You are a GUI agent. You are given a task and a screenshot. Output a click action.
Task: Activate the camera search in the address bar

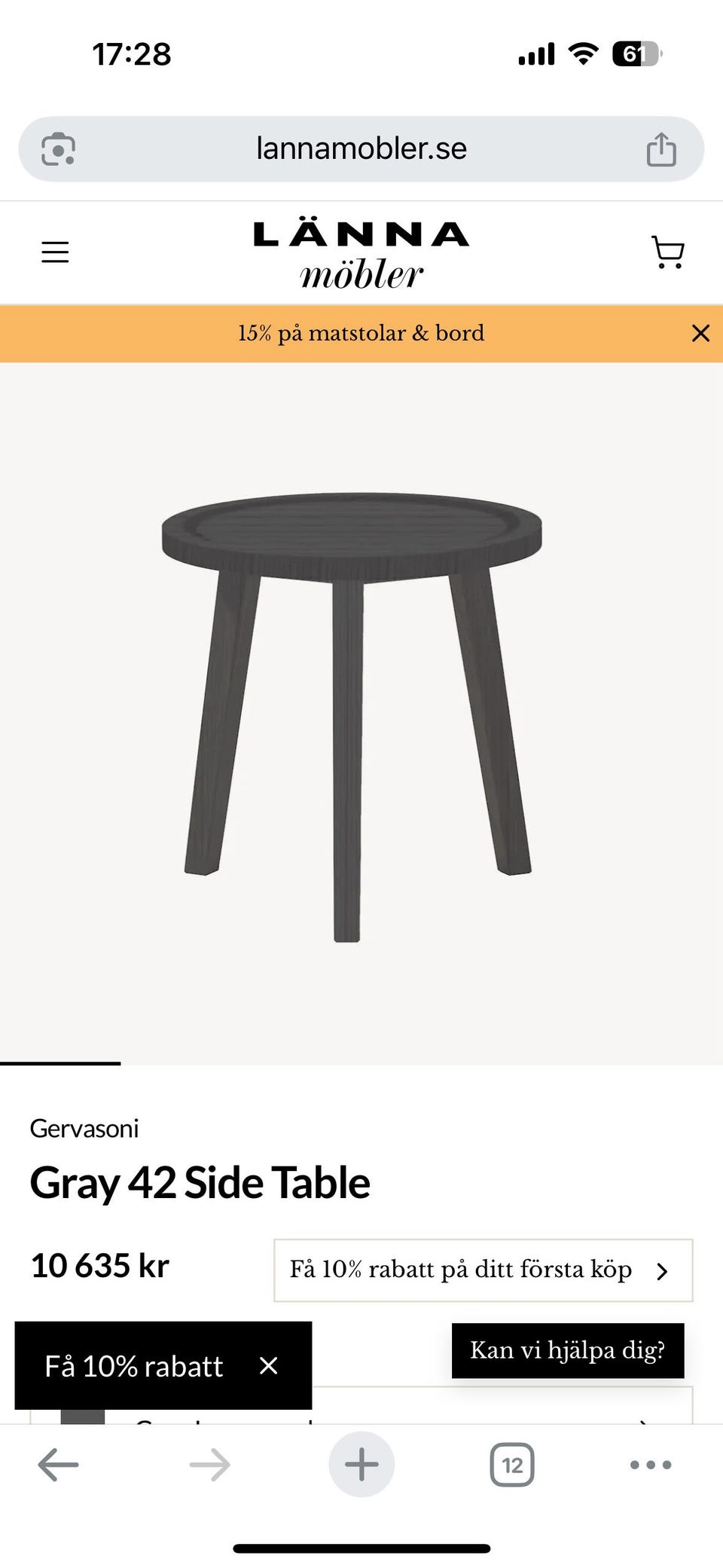click(59, 148)
